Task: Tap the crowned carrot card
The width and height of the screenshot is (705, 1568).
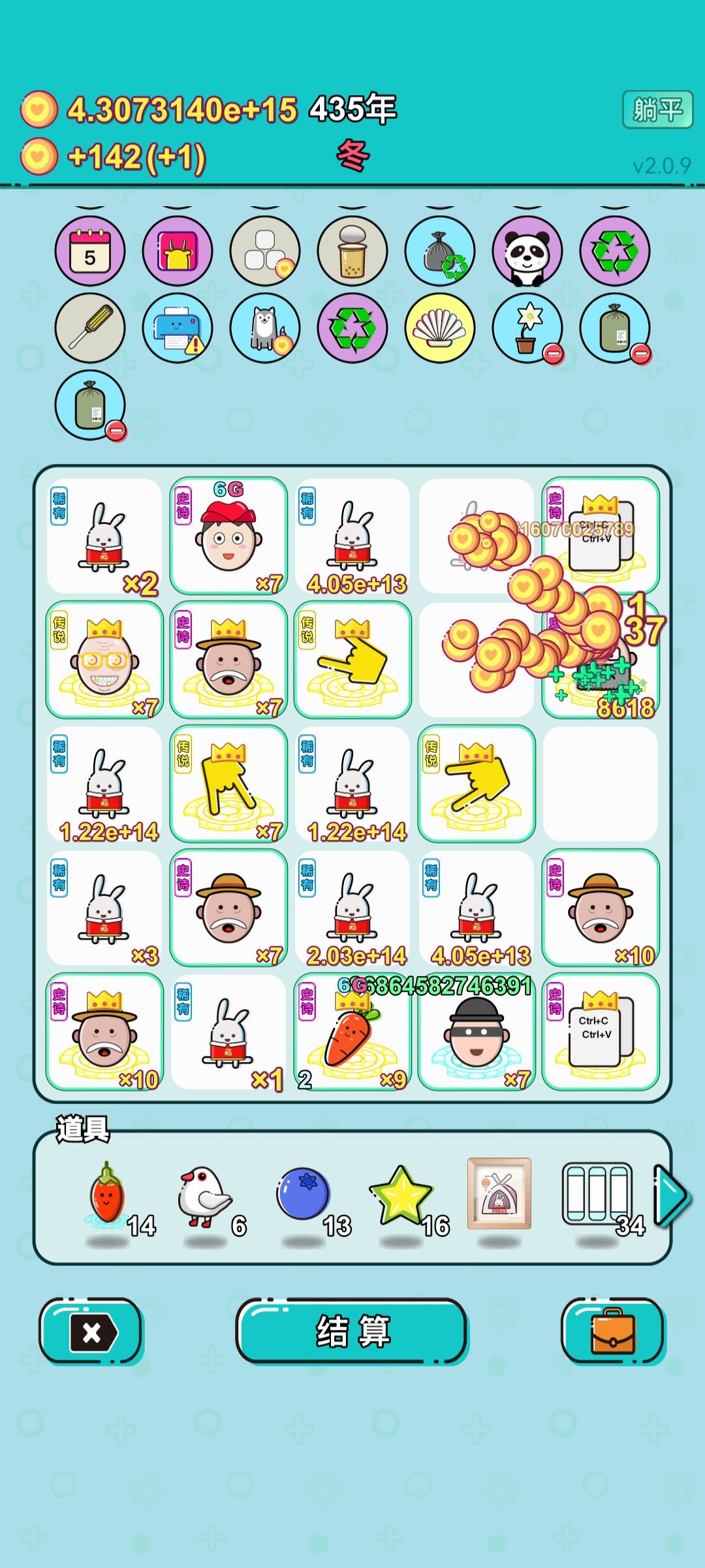Action: pyautogui.click(x=352, y=1032)
